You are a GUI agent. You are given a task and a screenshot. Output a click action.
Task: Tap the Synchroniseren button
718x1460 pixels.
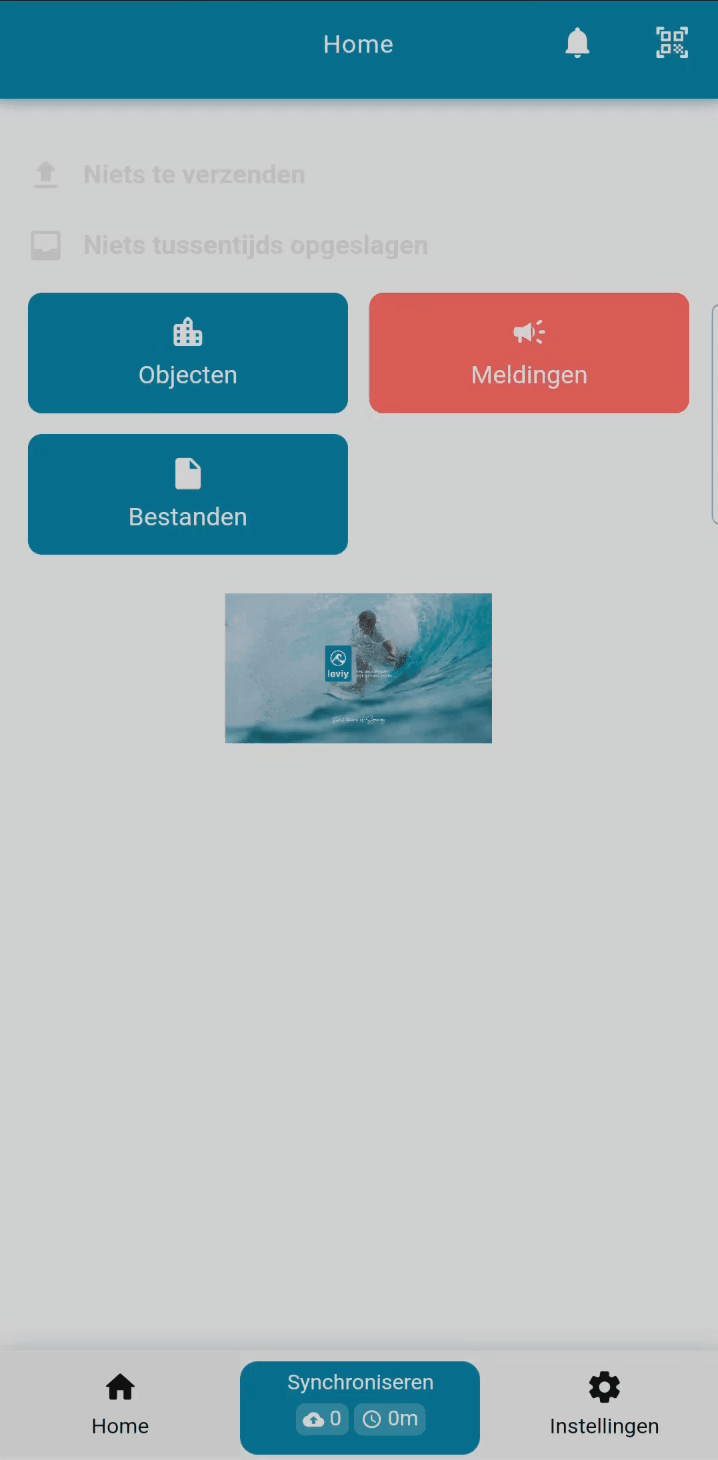click(x=360, y=1407)
